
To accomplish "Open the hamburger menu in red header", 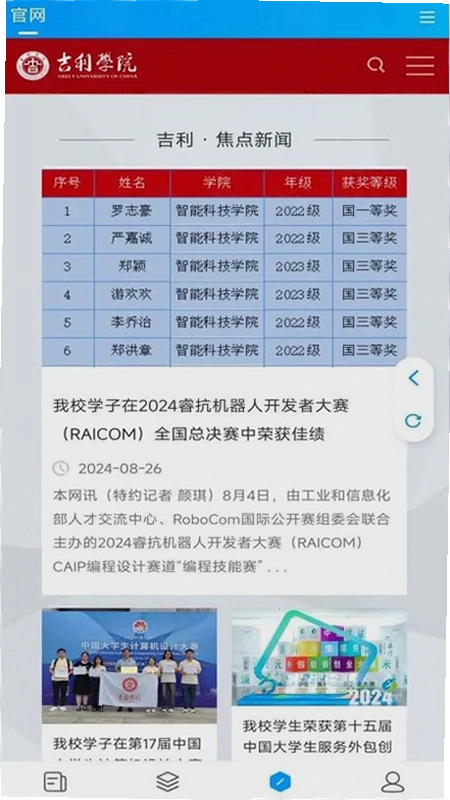I will pyautogui.click(x=420, y=66).
